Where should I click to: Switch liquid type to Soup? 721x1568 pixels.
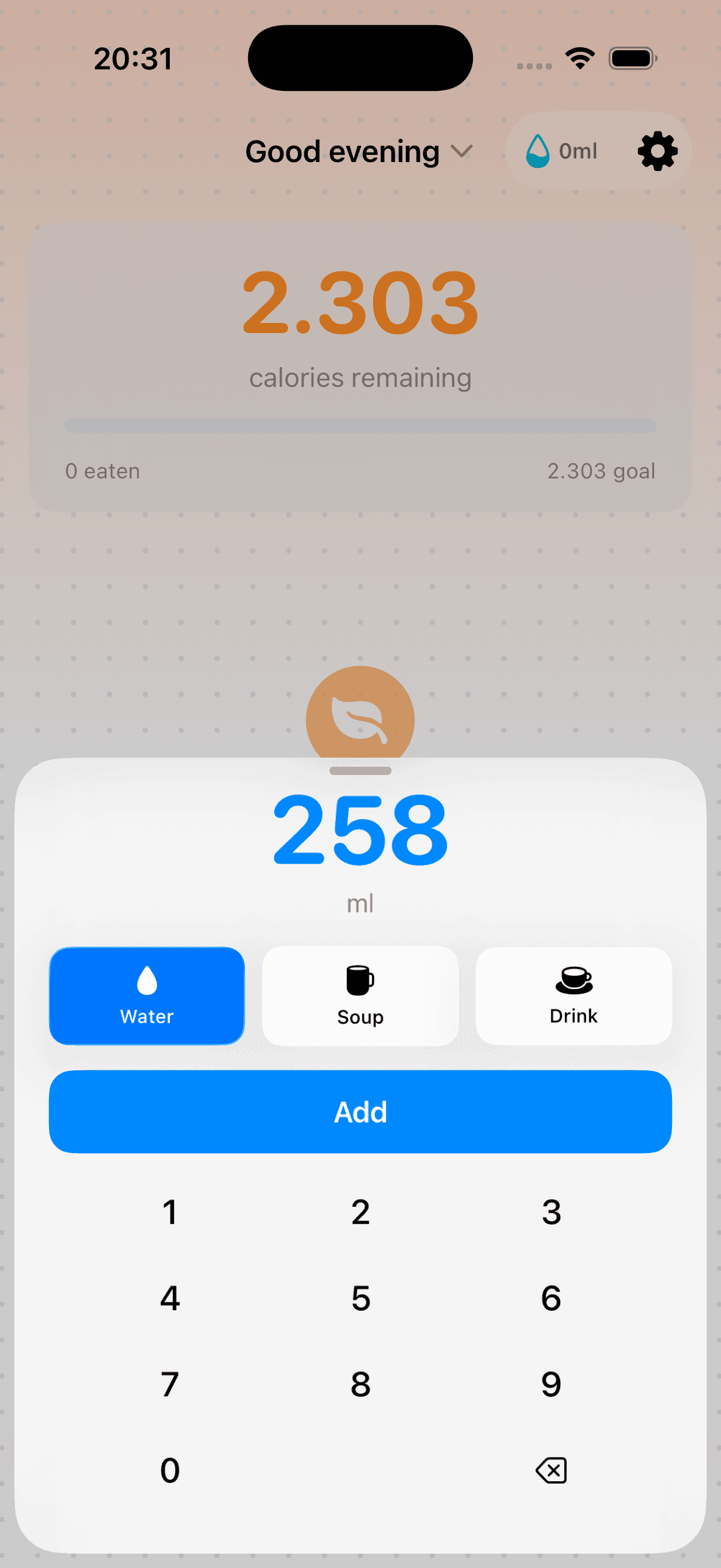pyautogui.click(x=360, y=996)
